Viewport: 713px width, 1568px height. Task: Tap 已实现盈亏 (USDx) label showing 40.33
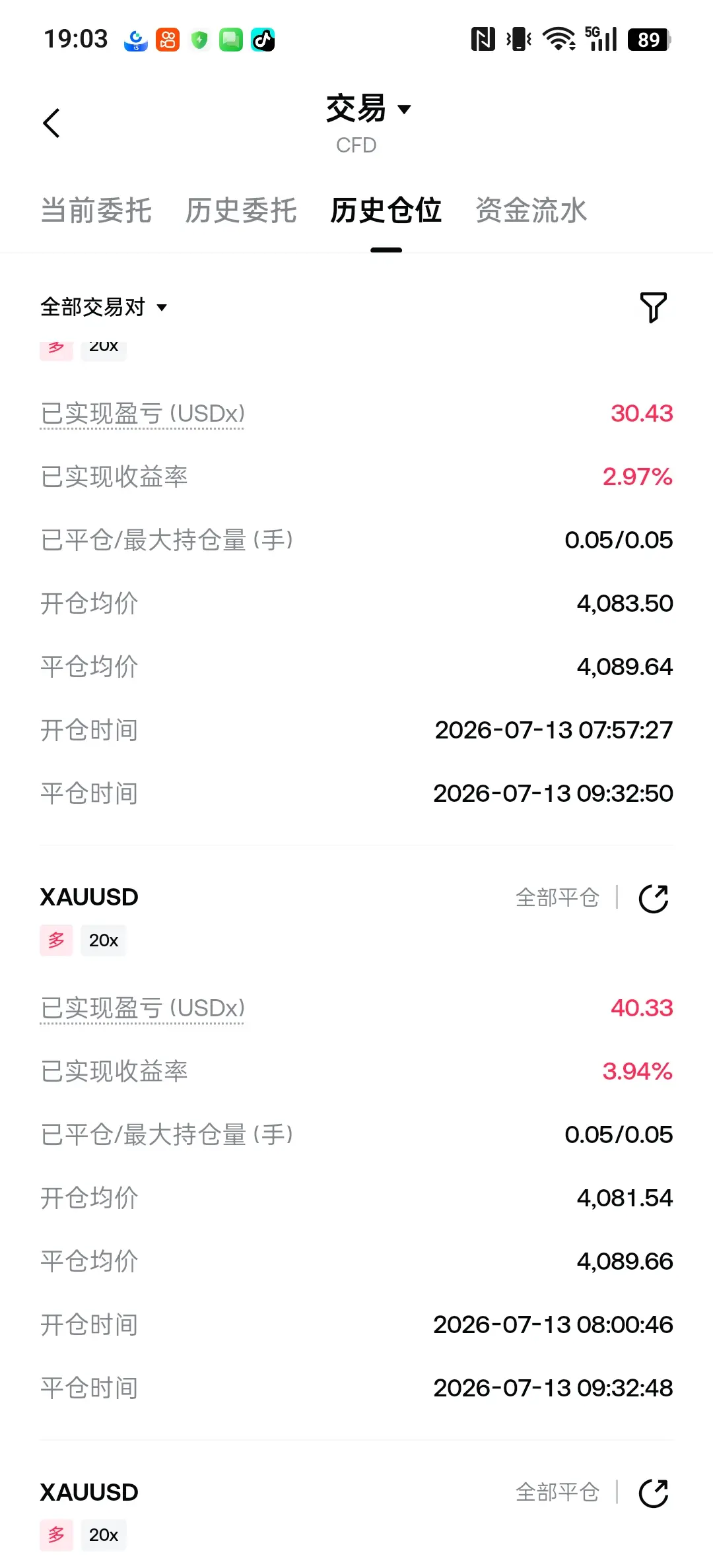pos(143,1008)
